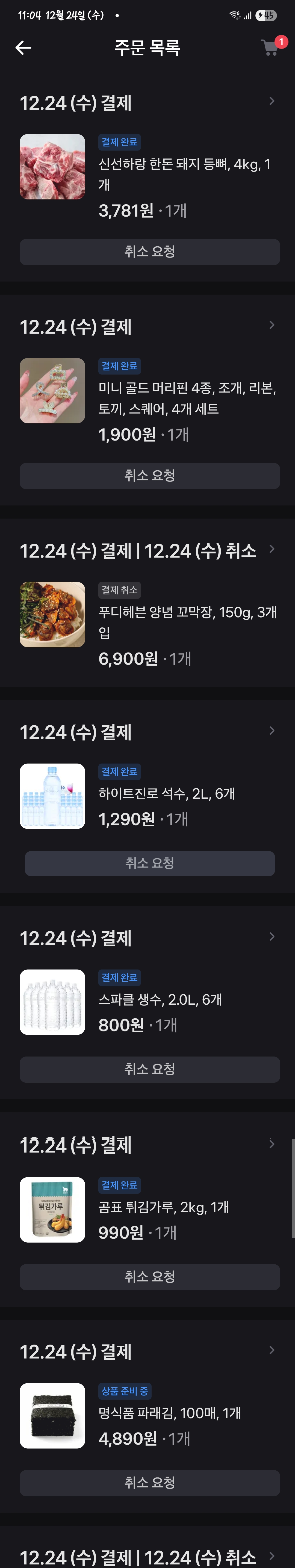The image size is (295, 1568).
Task: Open order details chevron for 명식품 파래김
Action: (272, 1350)
